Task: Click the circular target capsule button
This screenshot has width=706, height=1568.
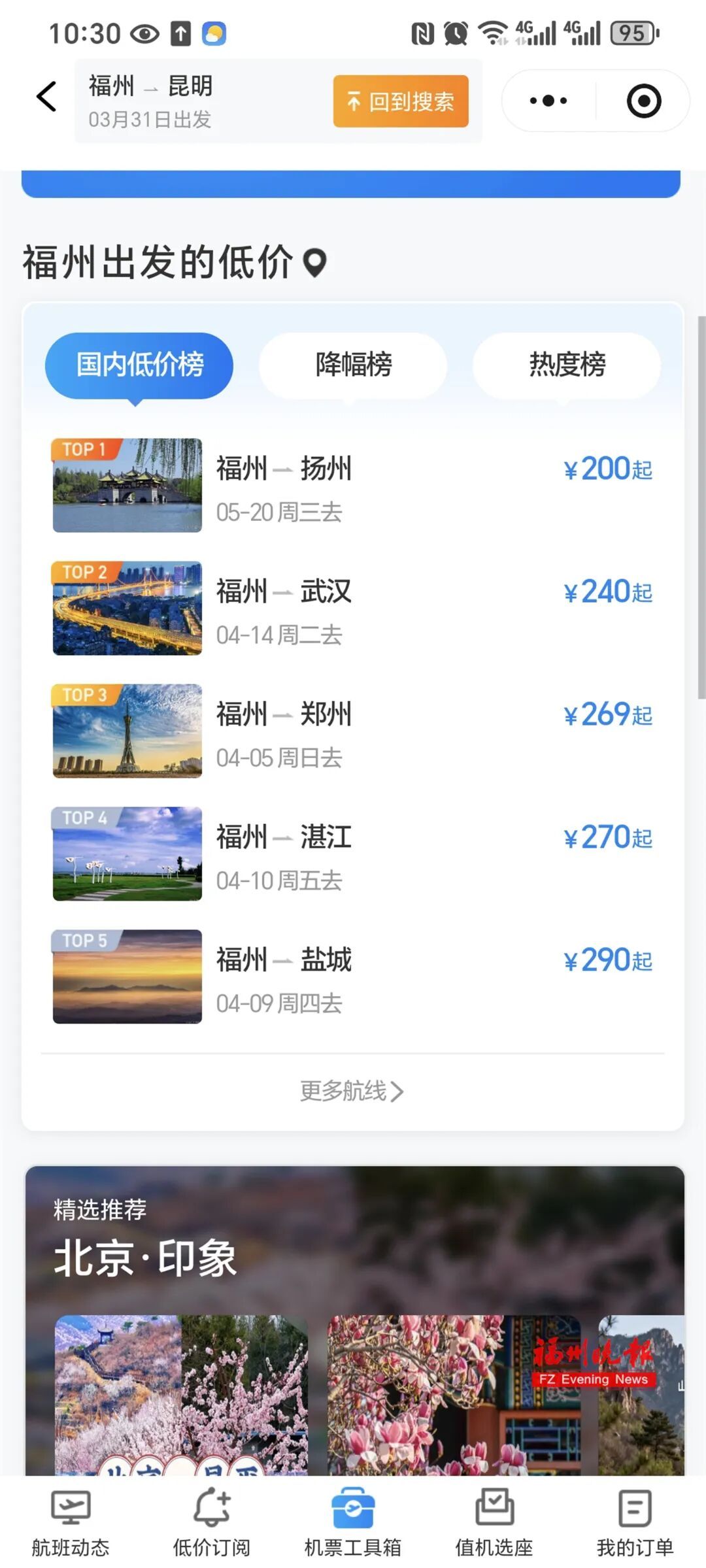Action: 643,99
